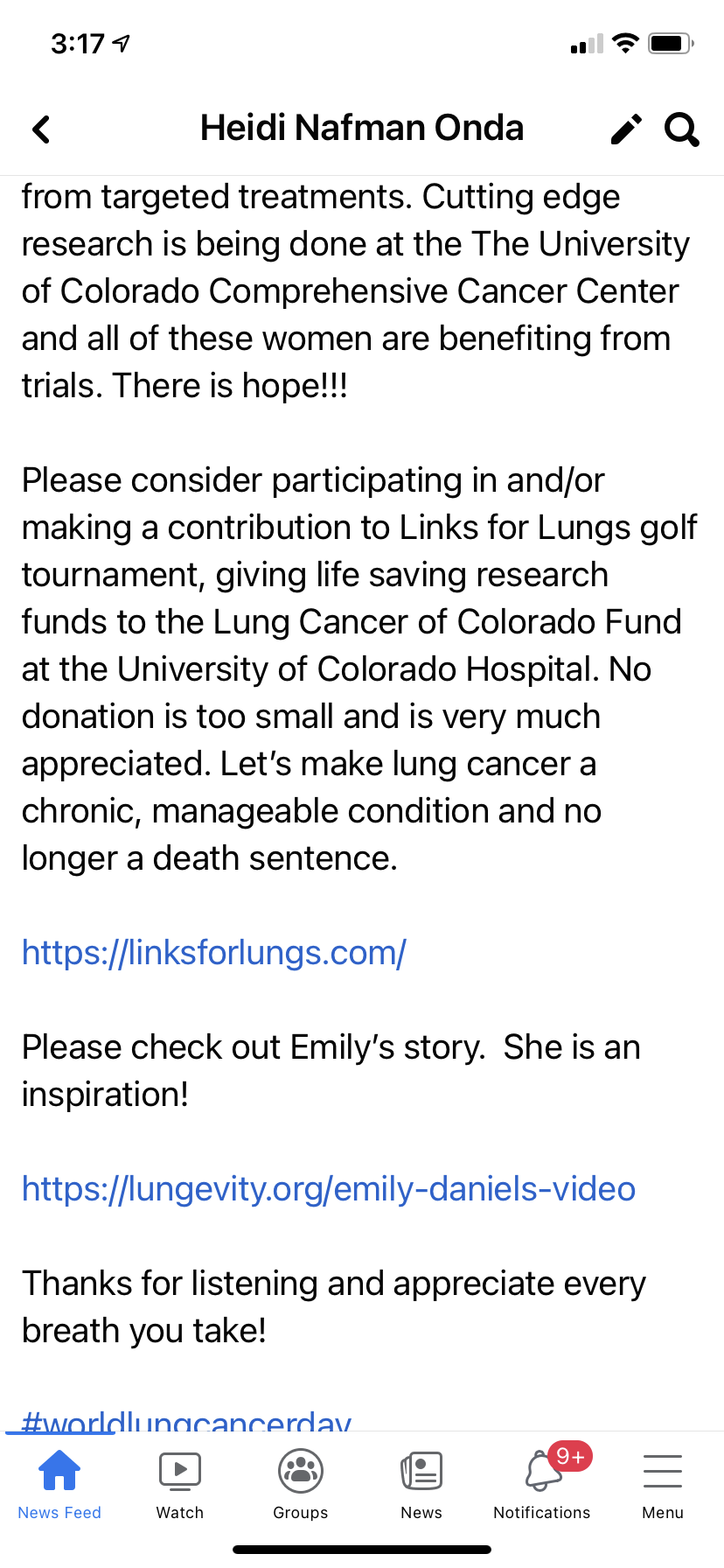This screenshot has width=724, height=1568.
Task: Open the Menu tab
Action: 663,1486
